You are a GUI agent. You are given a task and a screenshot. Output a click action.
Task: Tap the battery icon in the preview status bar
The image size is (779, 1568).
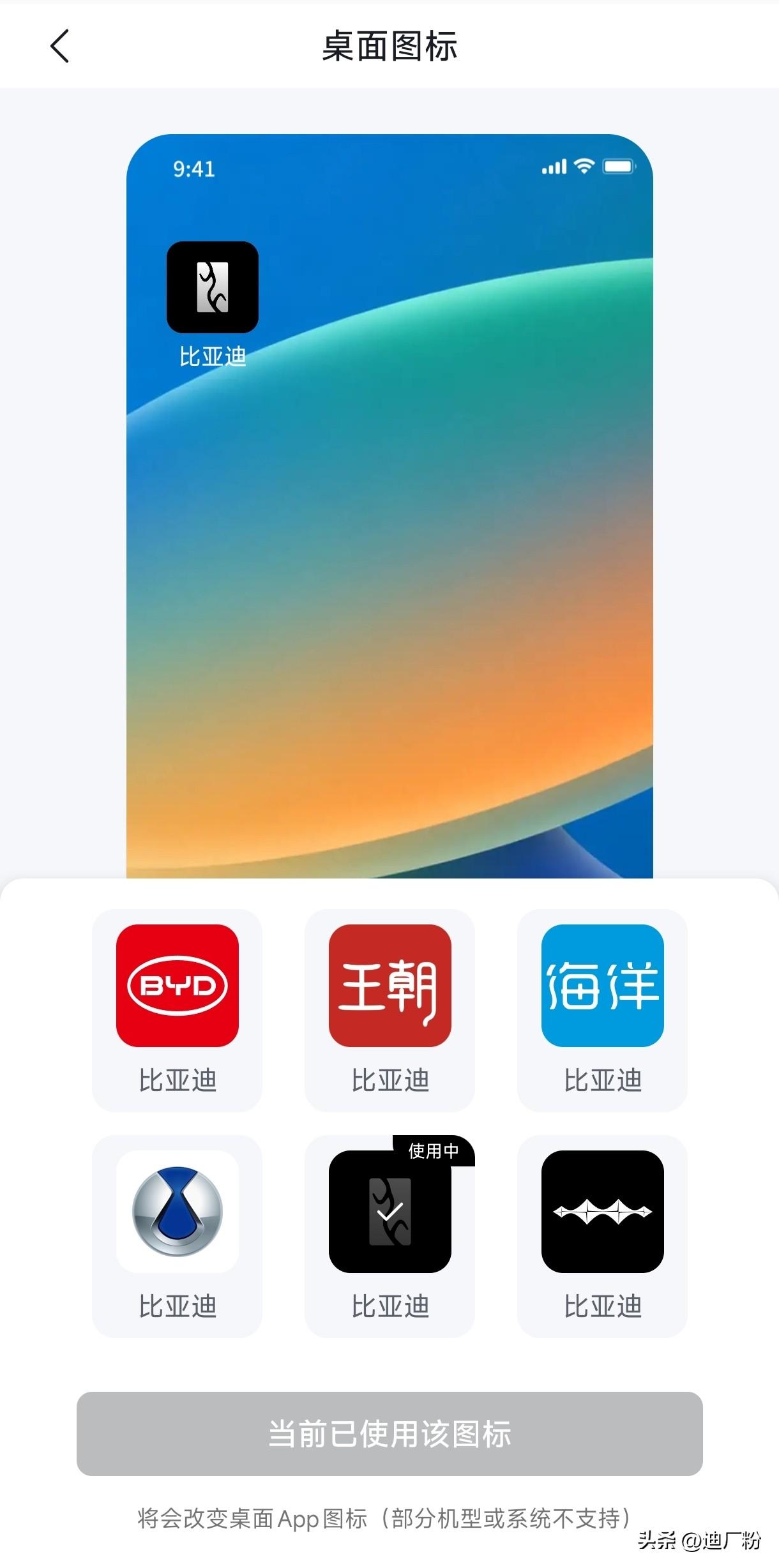(x=619, y=167)
